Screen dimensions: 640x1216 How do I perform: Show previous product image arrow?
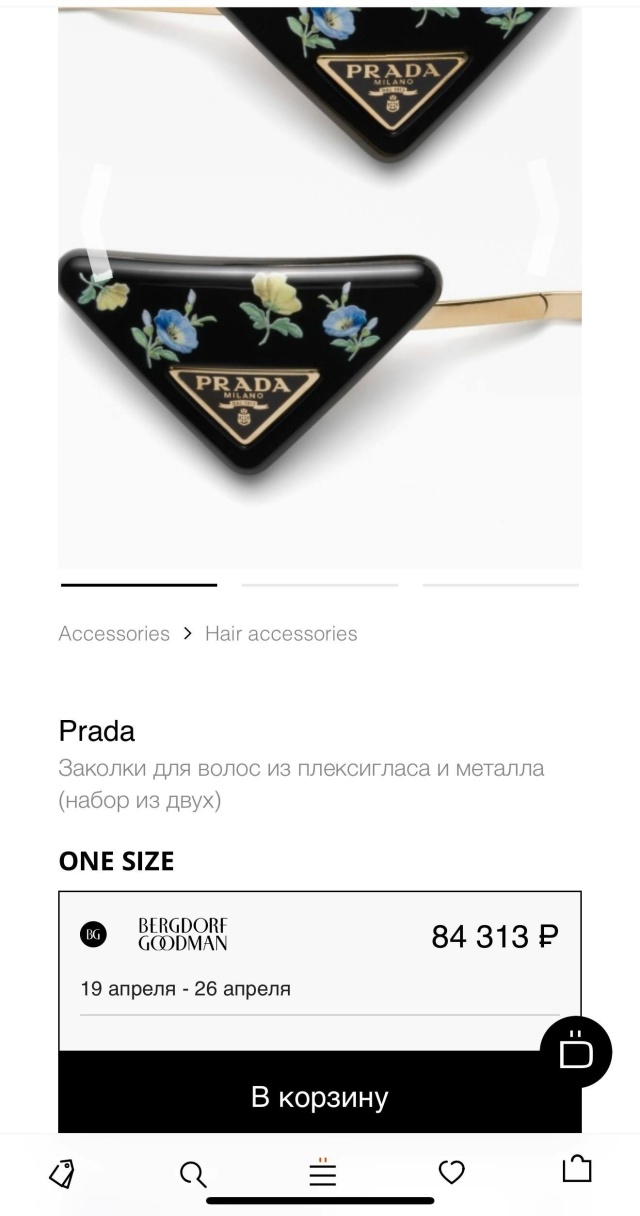(x=95, y=218)
